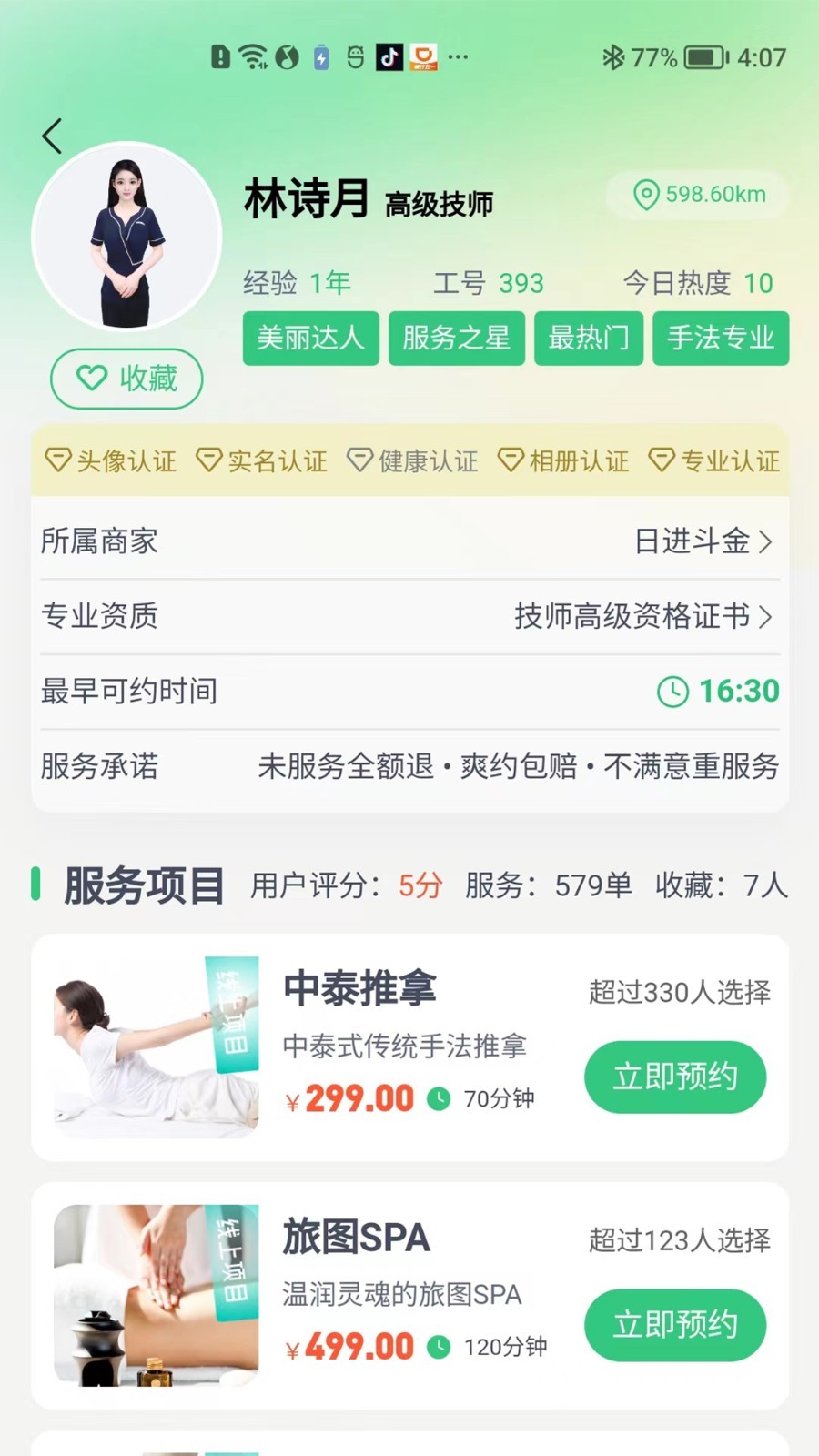Book 中泰推拿 with 立即预约
Viewport: 819px width, 1456px height.
click(x=674, y=1077)
